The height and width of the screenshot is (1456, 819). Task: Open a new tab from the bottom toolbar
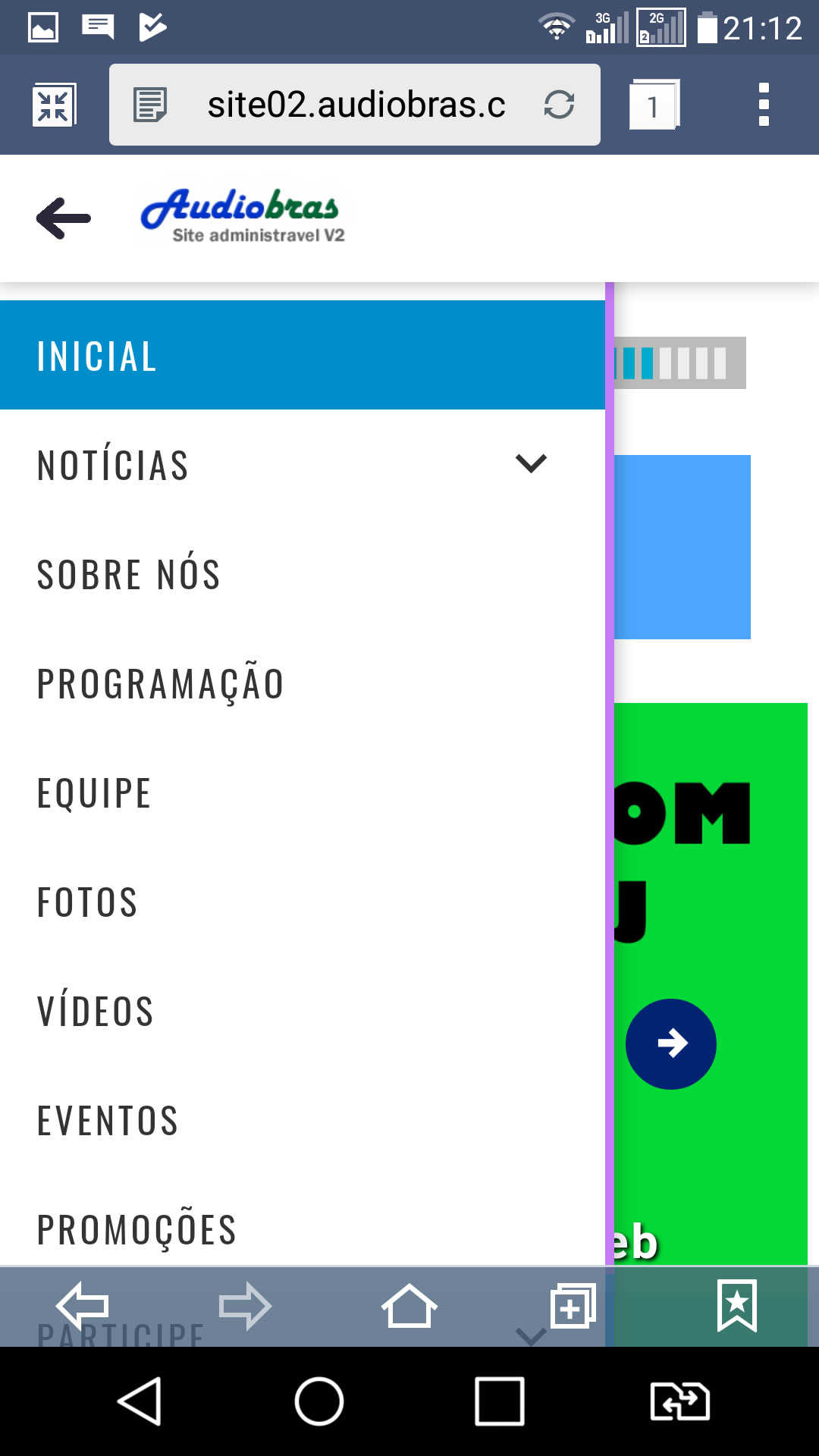[573, 1306]
